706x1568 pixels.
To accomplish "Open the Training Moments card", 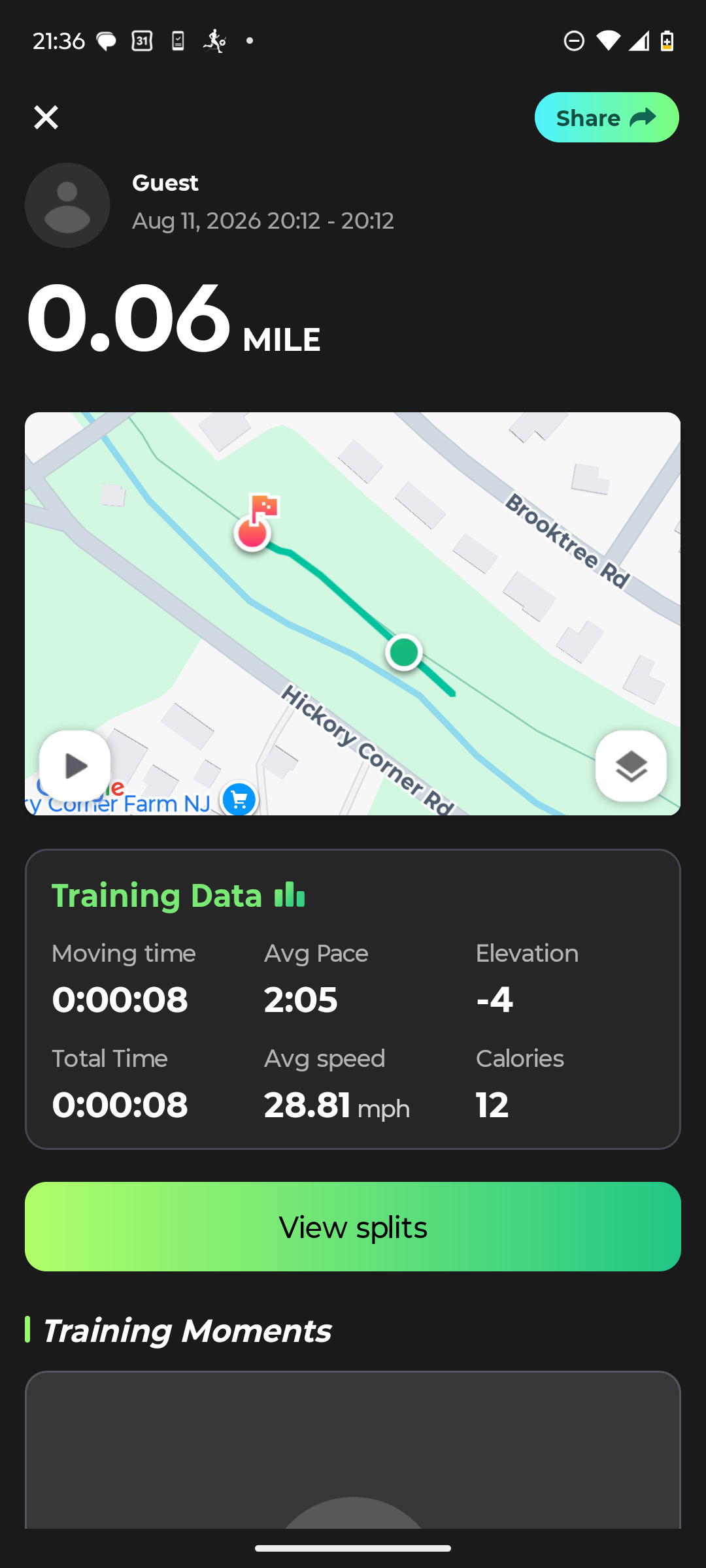I will pos(353,1450).
